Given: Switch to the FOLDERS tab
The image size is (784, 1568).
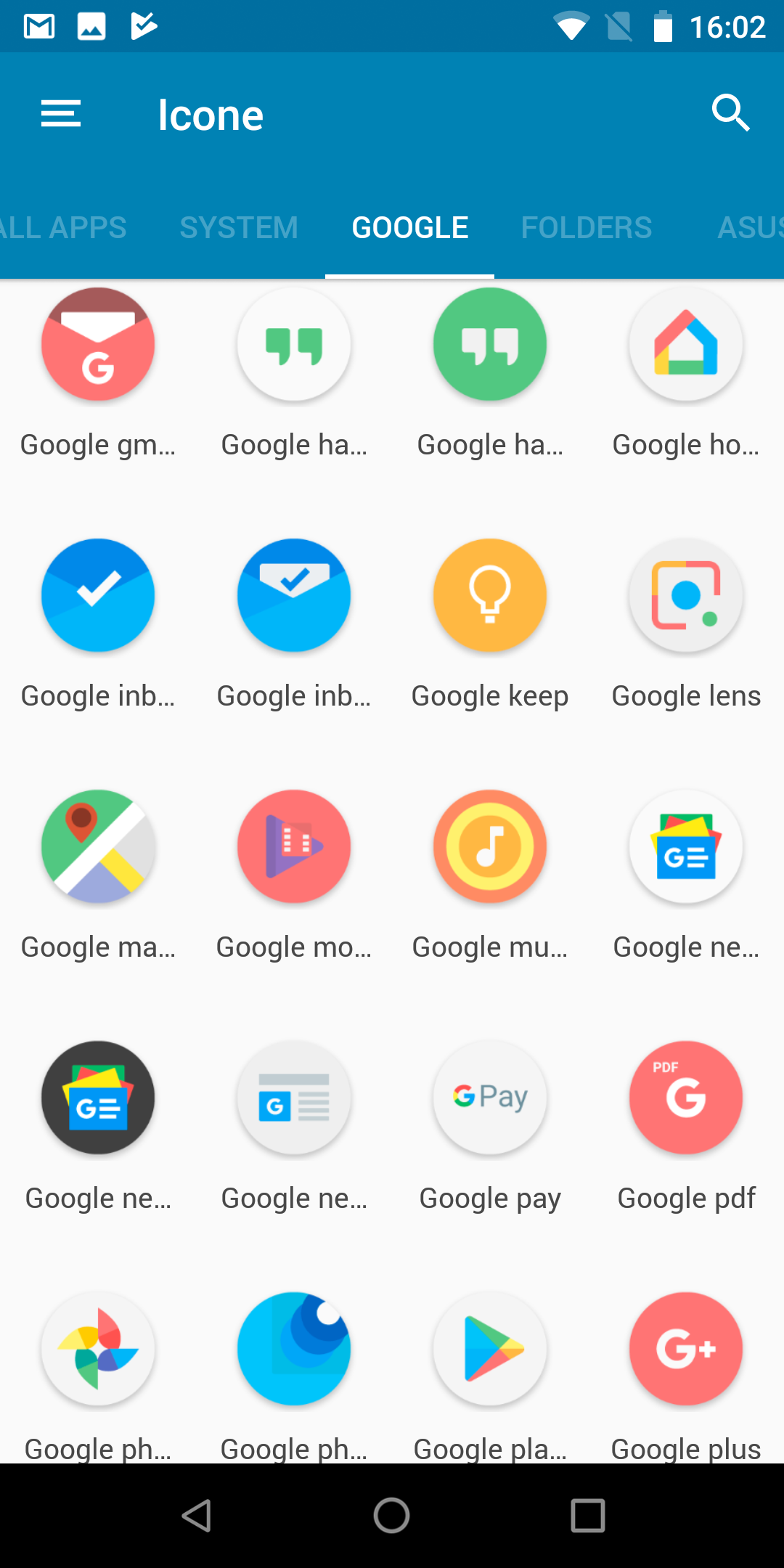Looking at the screenshot, I should click(x=587, y=228).
